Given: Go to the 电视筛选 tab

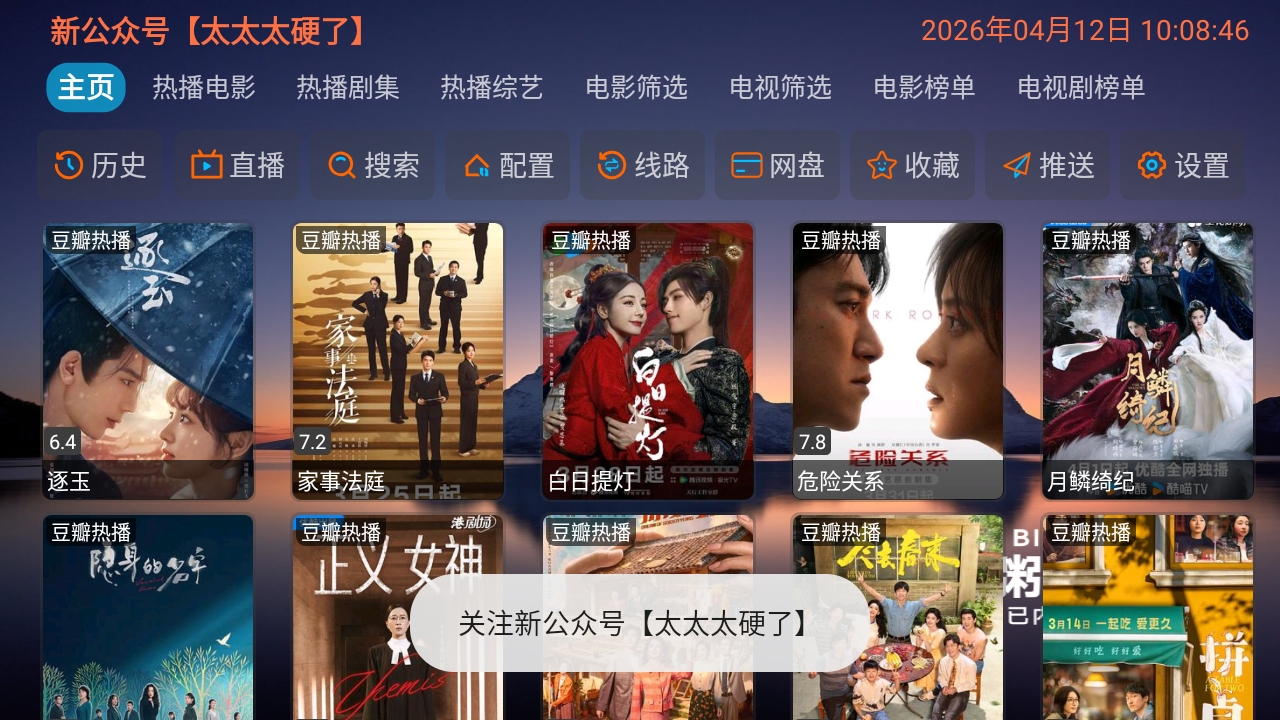Looking at the screenshot, I should [x=780, y=88].
